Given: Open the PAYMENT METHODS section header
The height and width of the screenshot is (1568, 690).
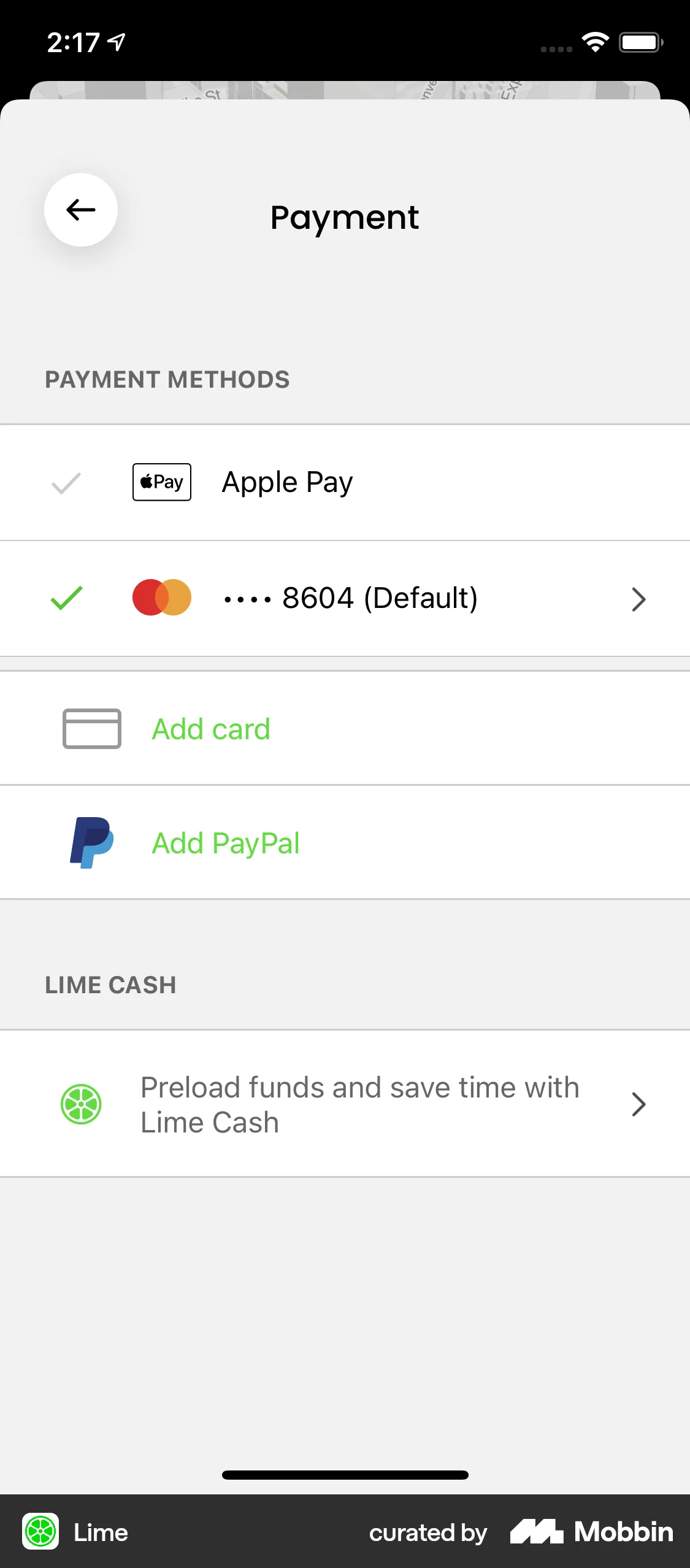Looking at the screenshot, I should click(x=167, y=379).
